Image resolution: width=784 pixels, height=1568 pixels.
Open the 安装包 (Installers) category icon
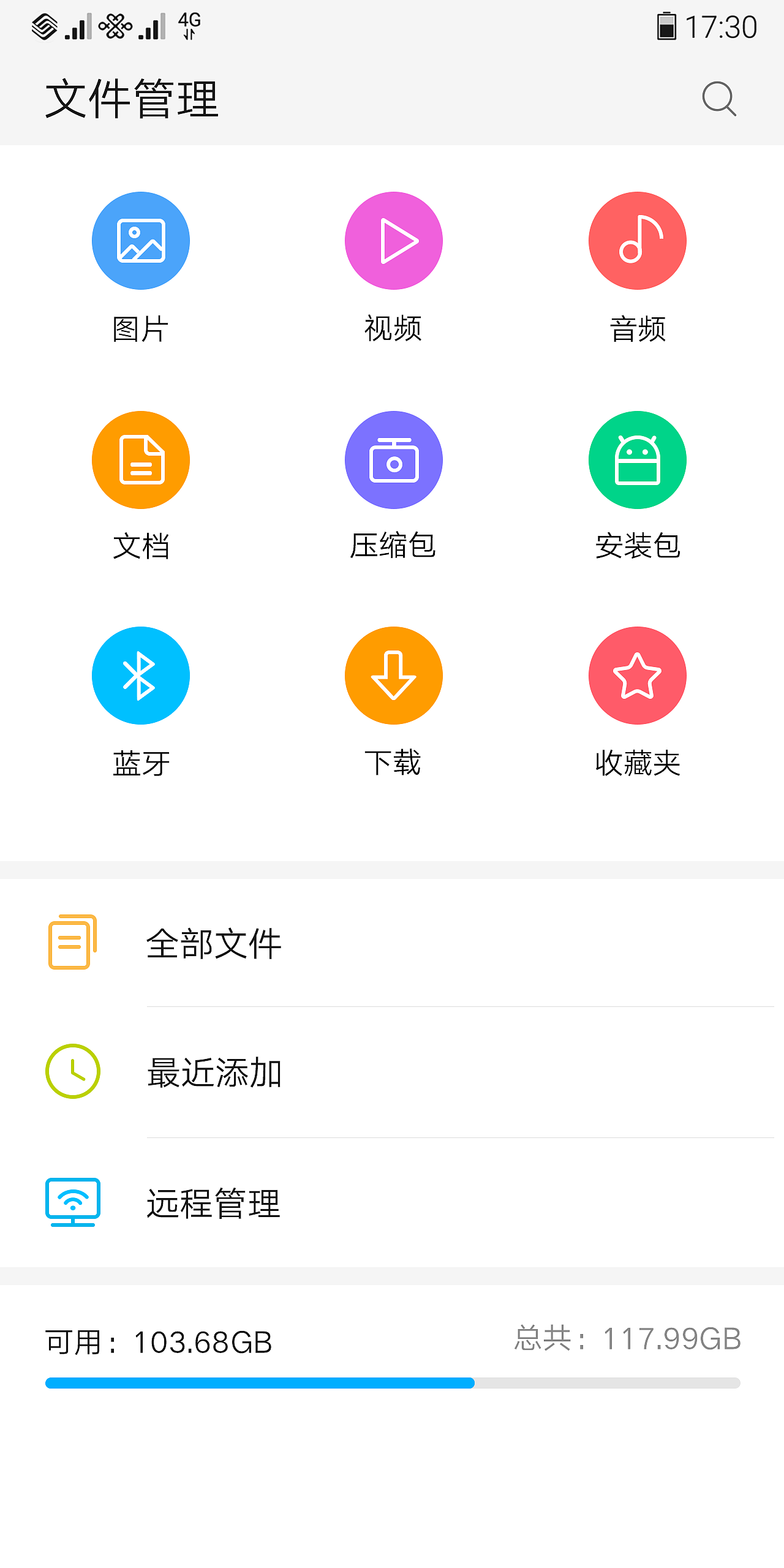click(637, 460)
